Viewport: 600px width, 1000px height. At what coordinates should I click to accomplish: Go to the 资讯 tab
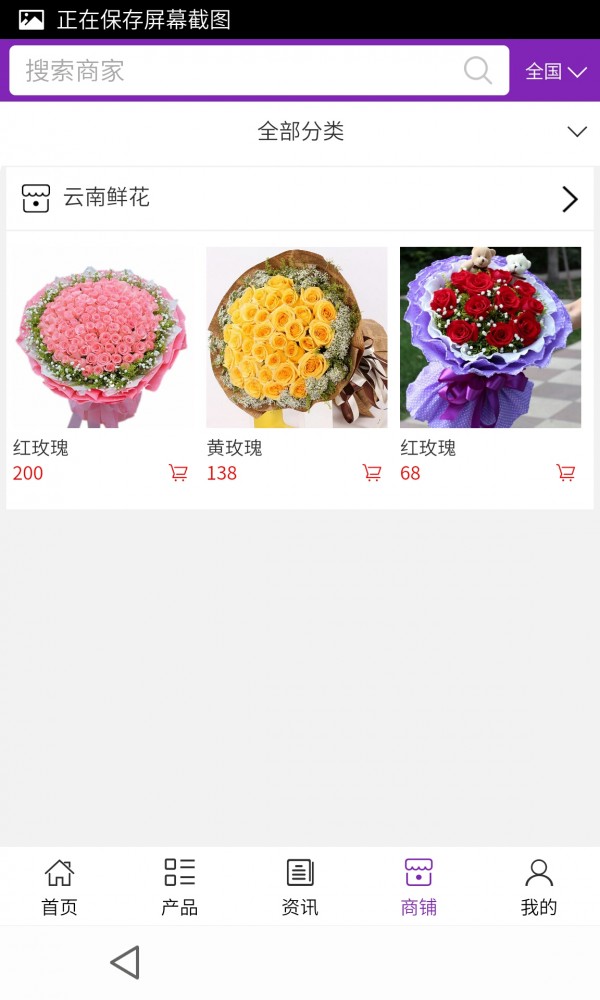(x=300, y=887)
